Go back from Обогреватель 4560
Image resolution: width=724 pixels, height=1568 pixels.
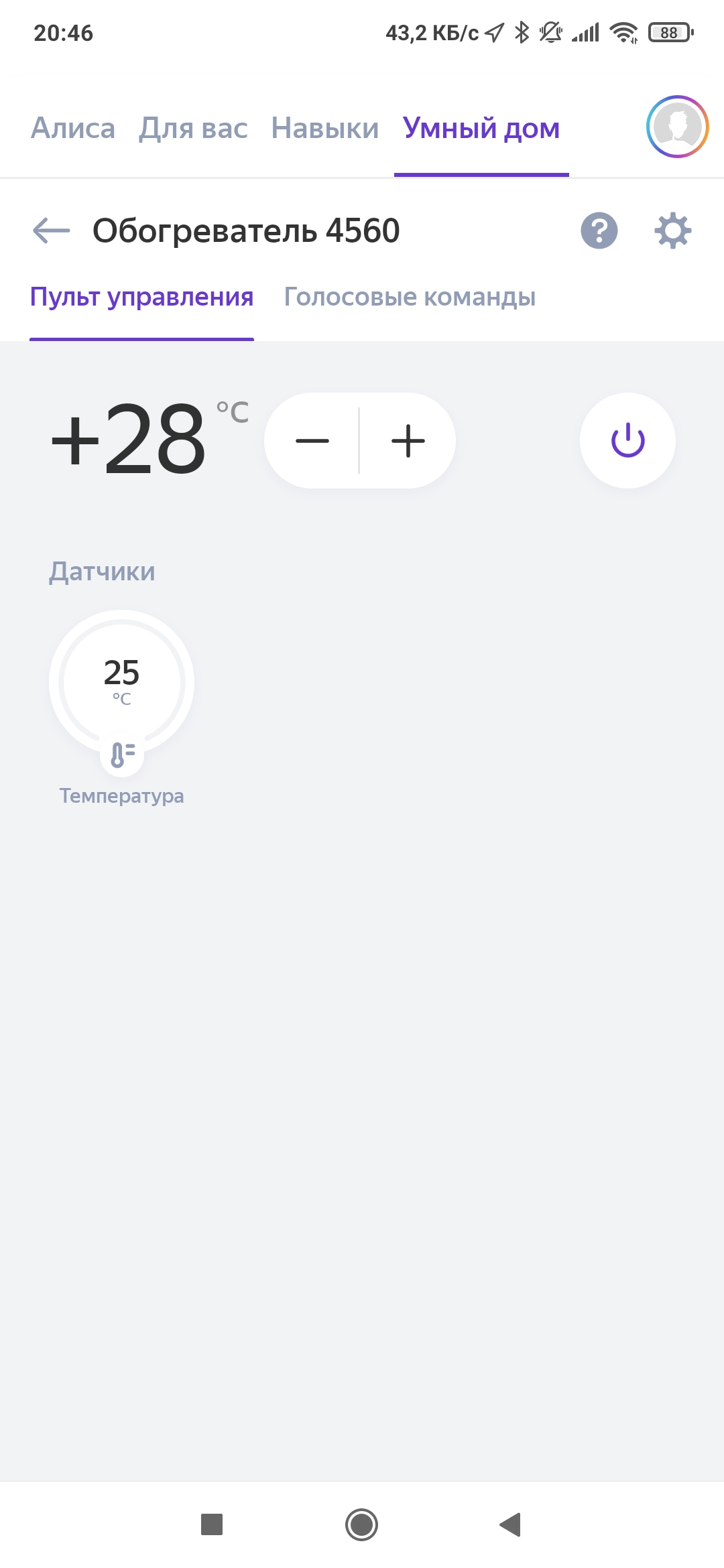pyautogui.click(x=52, y=231)
